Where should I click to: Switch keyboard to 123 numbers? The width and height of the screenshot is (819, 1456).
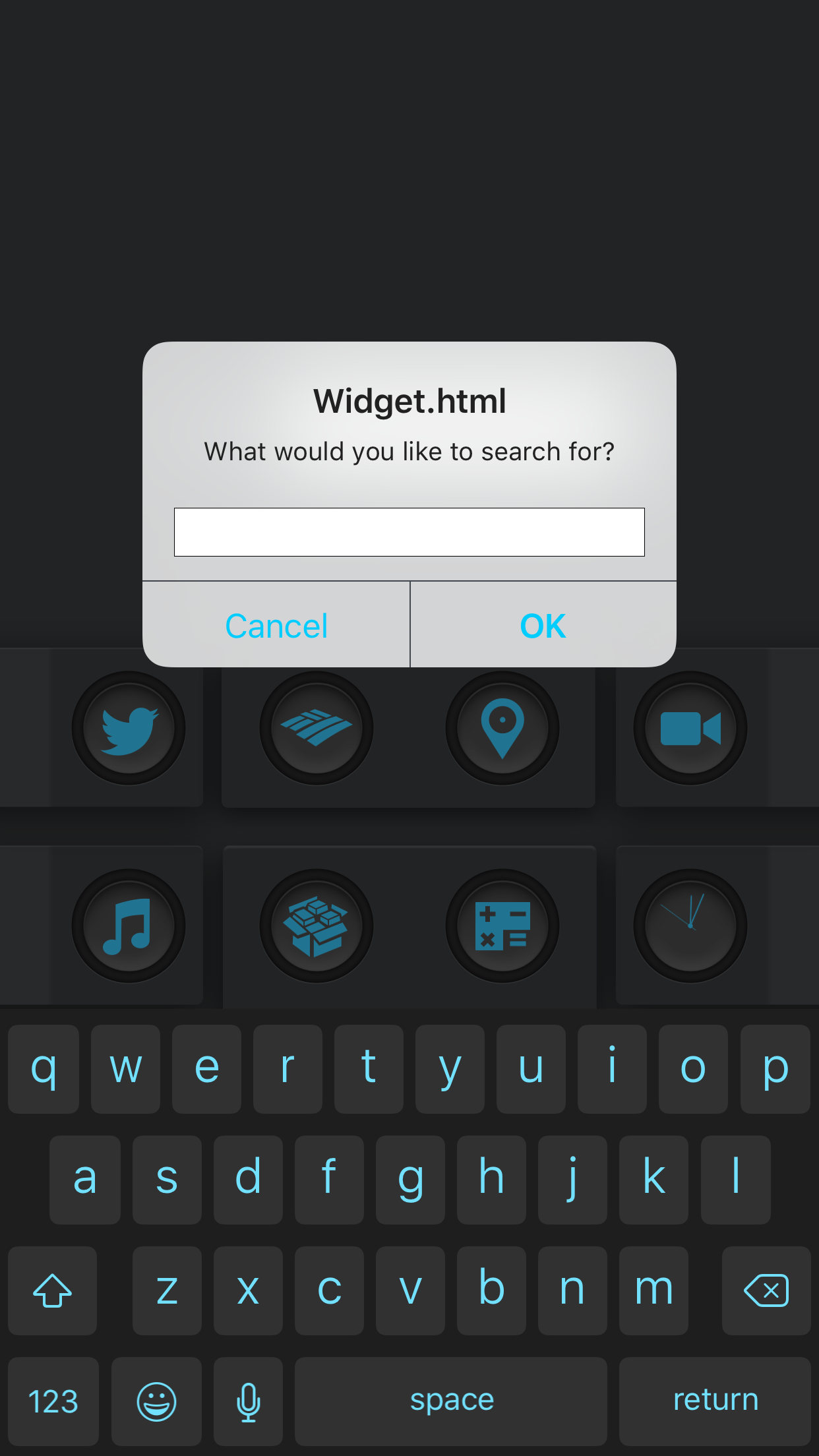click(53, 1401)
